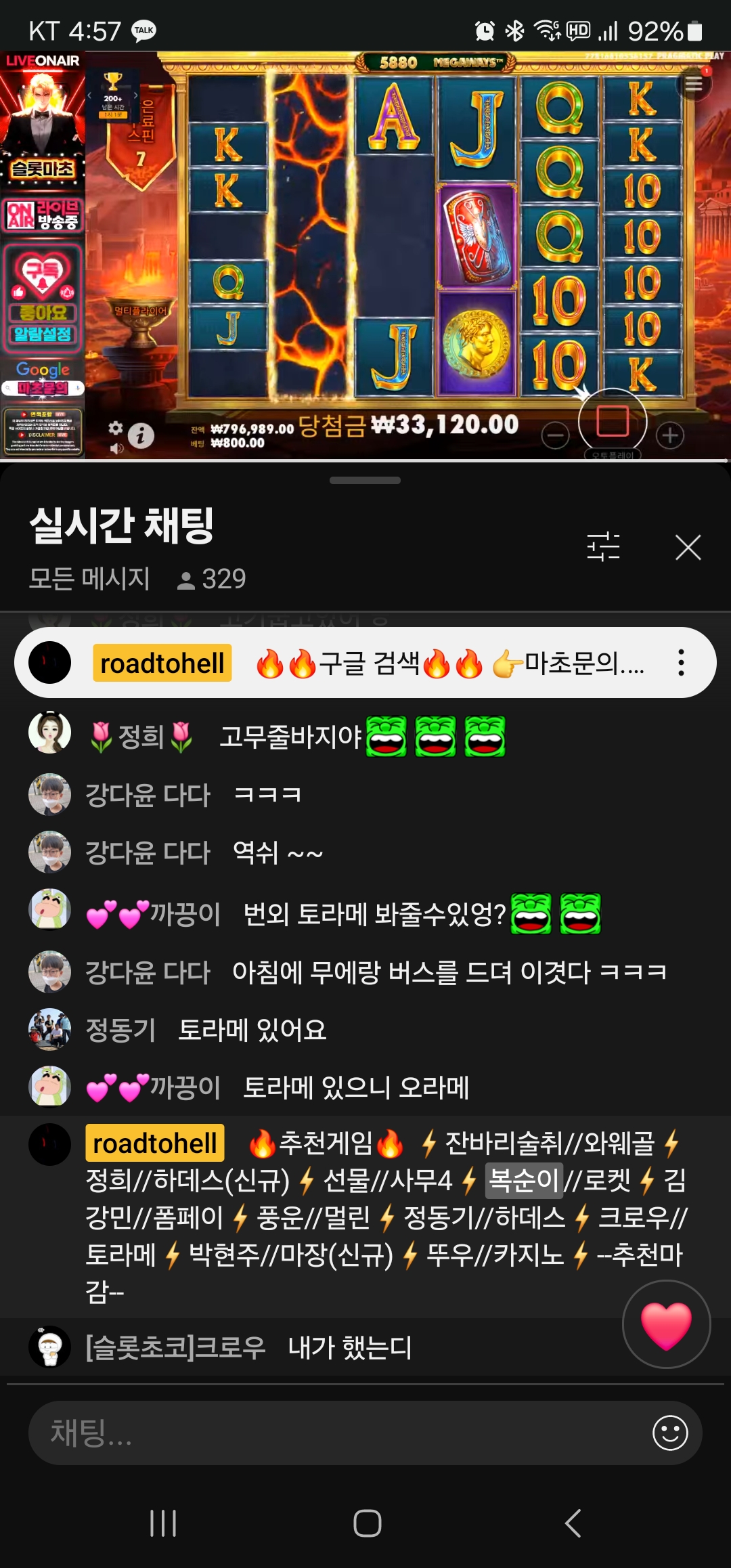
Task: Close the live chat panel
Action: (688, 547)
